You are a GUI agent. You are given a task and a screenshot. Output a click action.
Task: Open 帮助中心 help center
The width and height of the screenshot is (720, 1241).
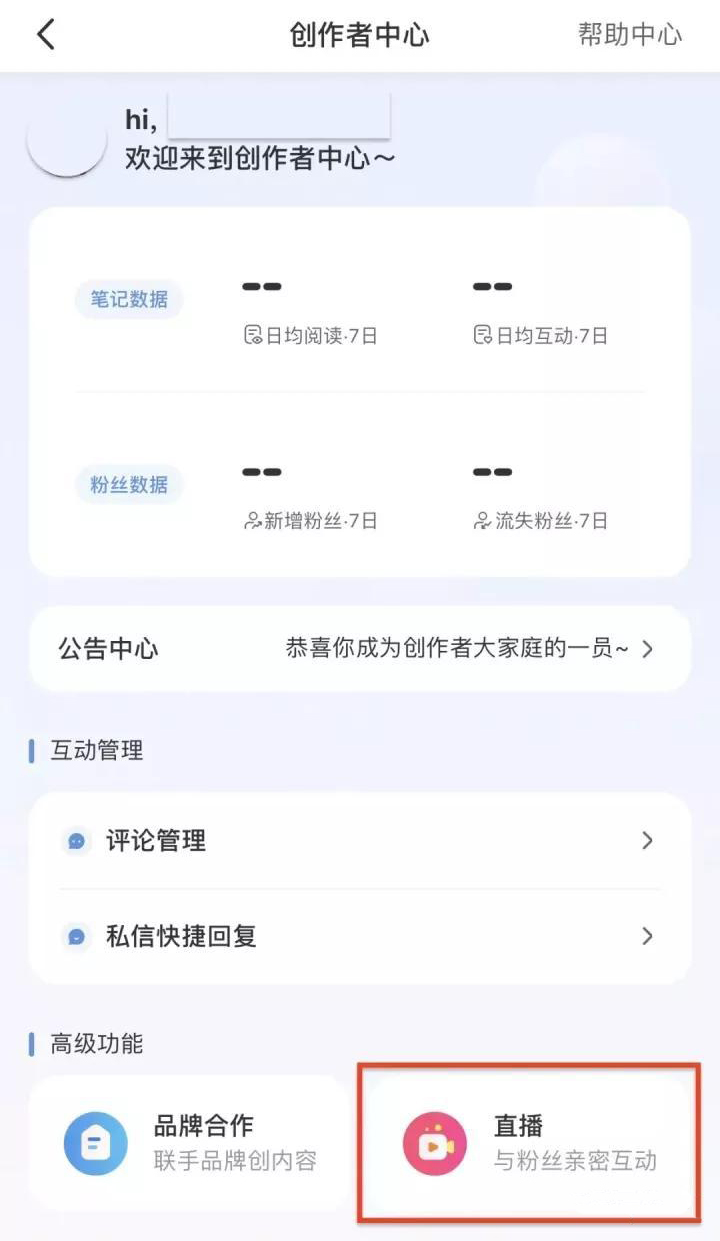(x=630, y=33)
